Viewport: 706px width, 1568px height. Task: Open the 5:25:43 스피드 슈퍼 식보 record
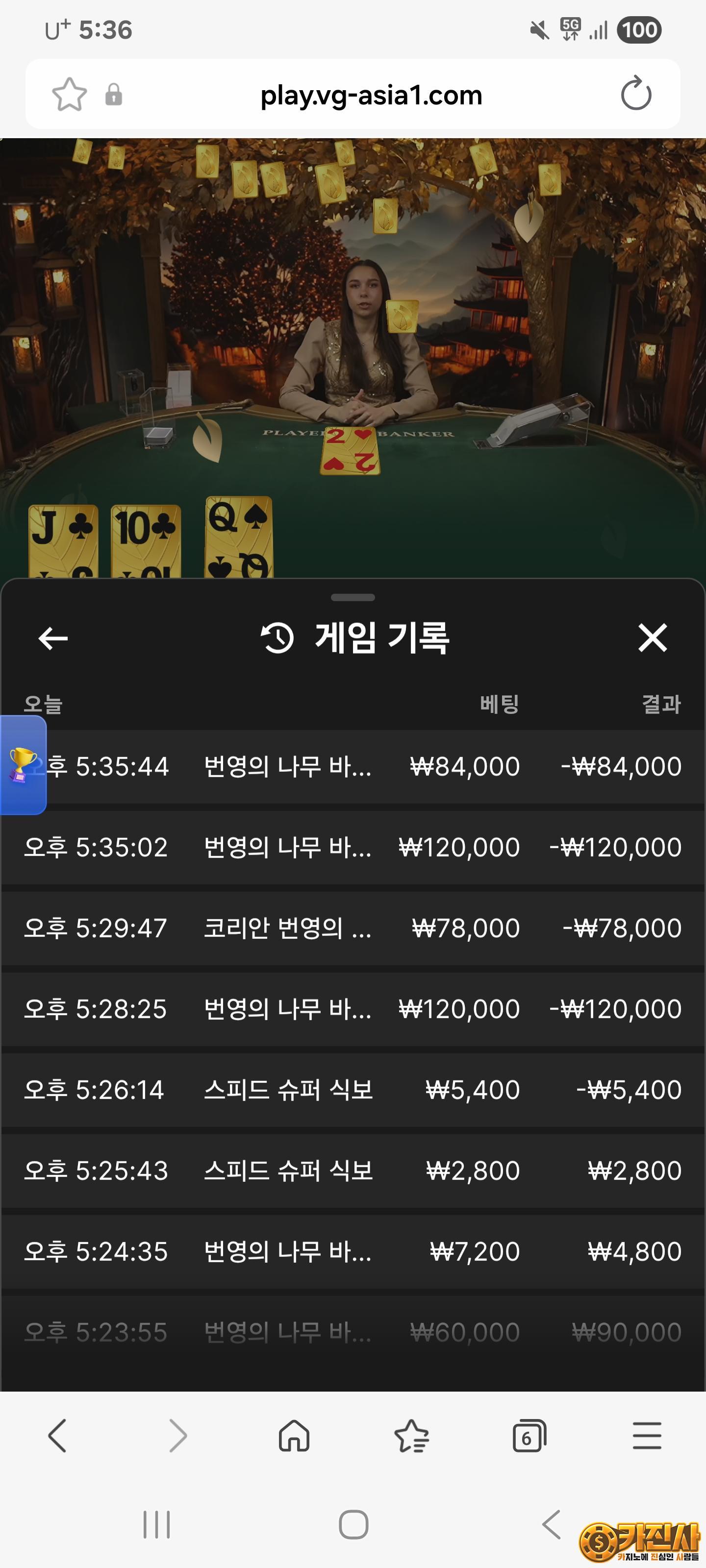click(353, 1171)
